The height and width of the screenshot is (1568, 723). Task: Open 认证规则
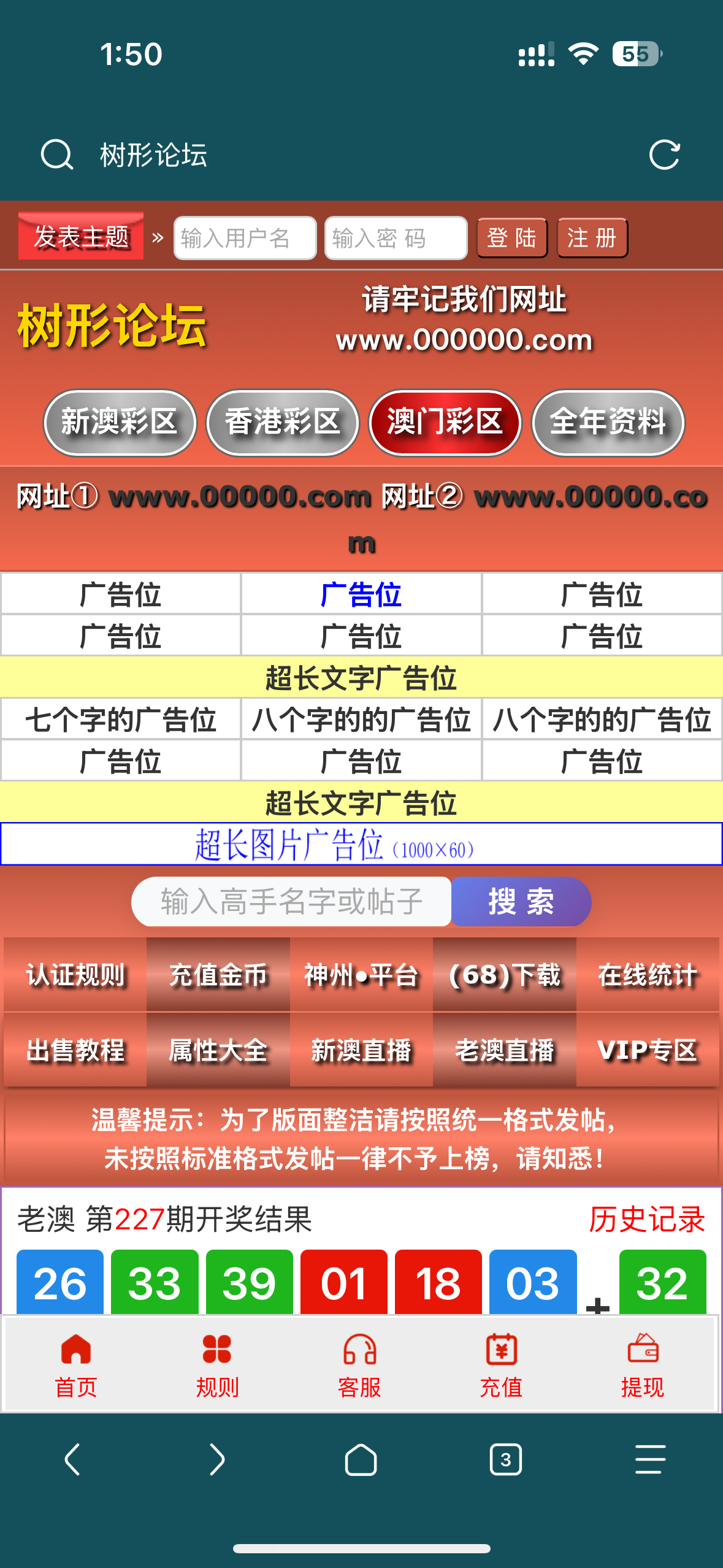(x=75, y=974)
